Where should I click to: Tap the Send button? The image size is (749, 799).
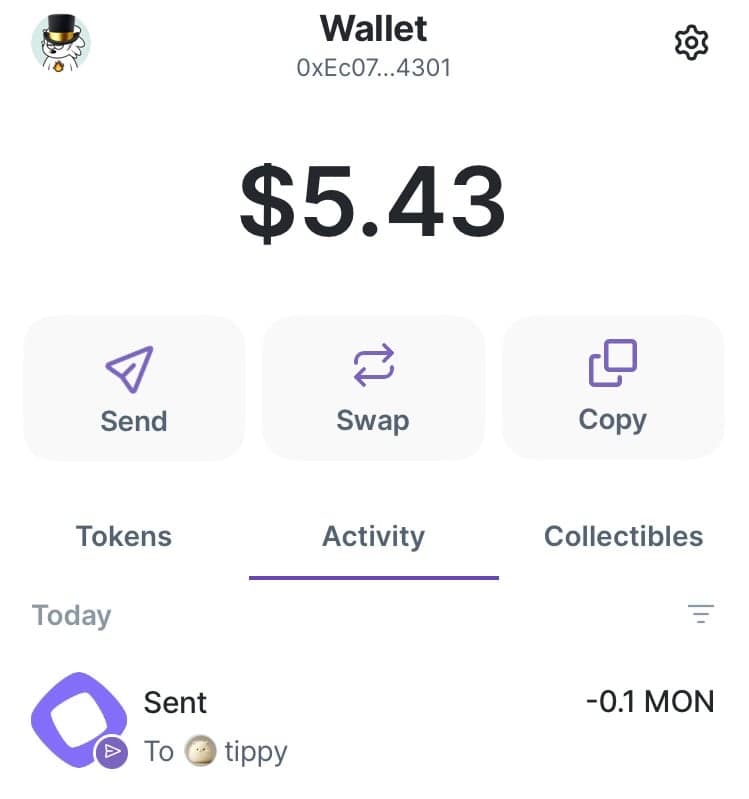click(134, 388)
